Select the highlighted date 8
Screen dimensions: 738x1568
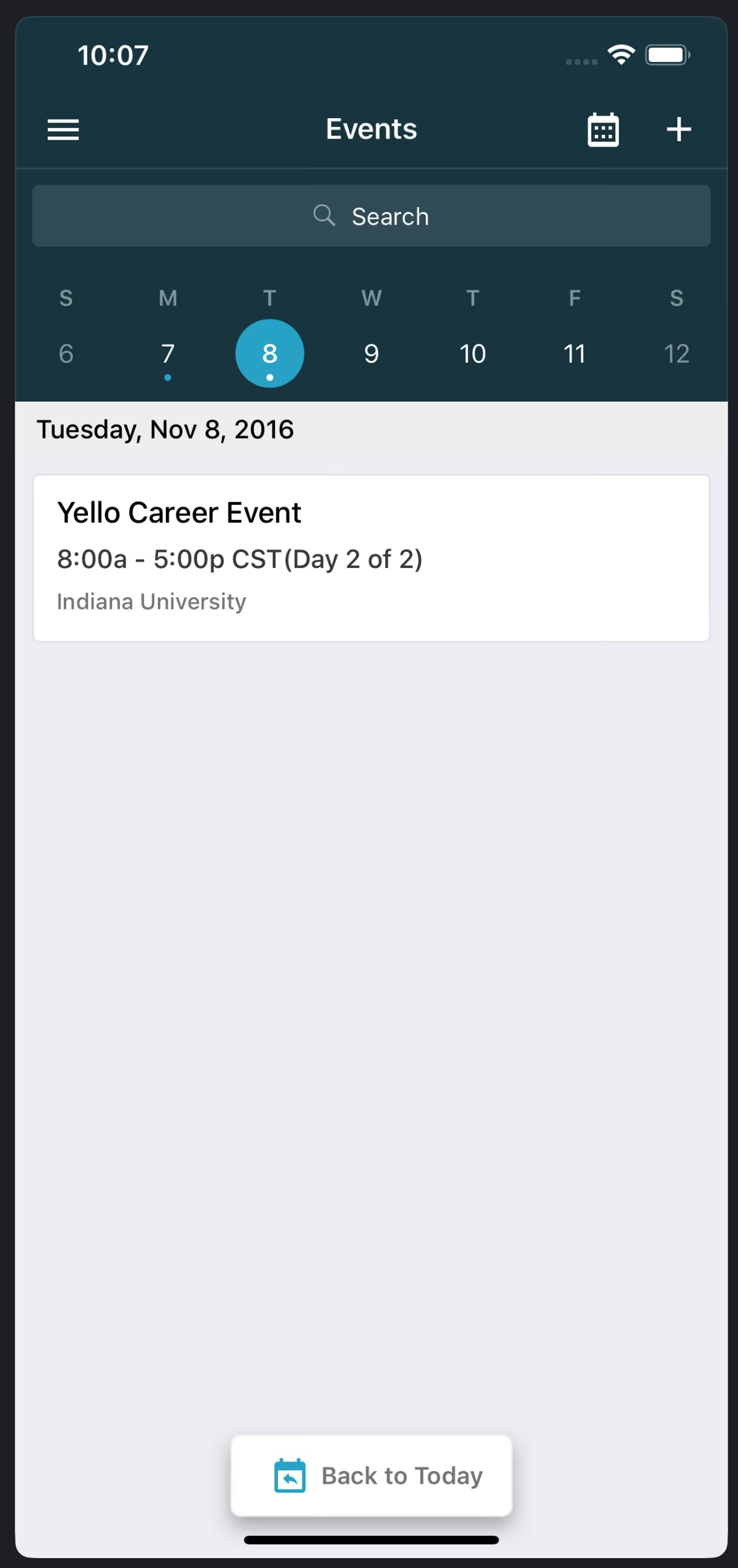(270, 353)
